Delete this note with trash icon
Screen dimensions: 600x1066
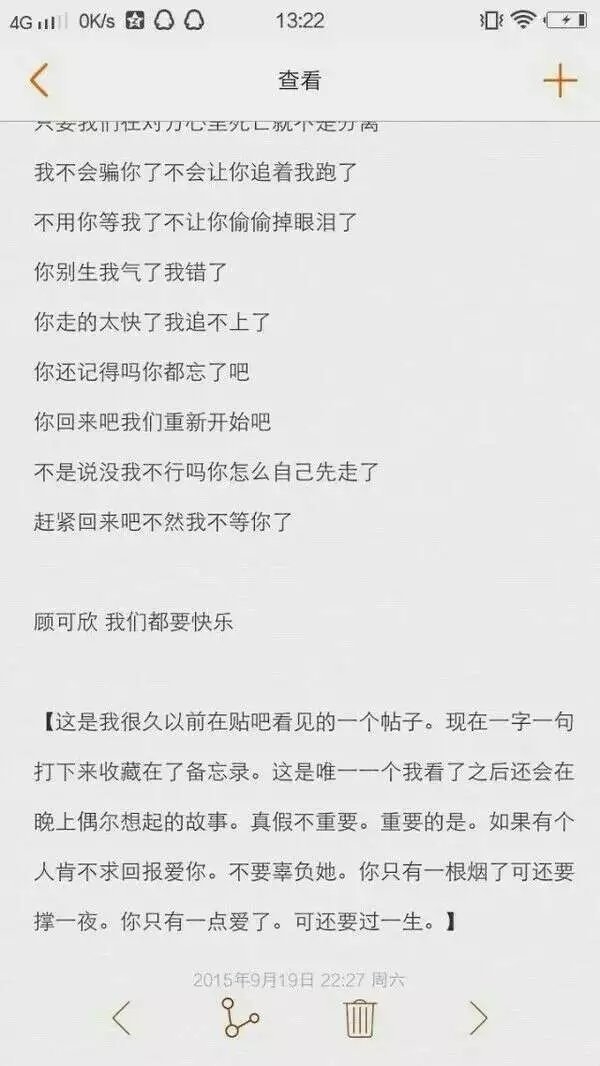coord(360,1018)
